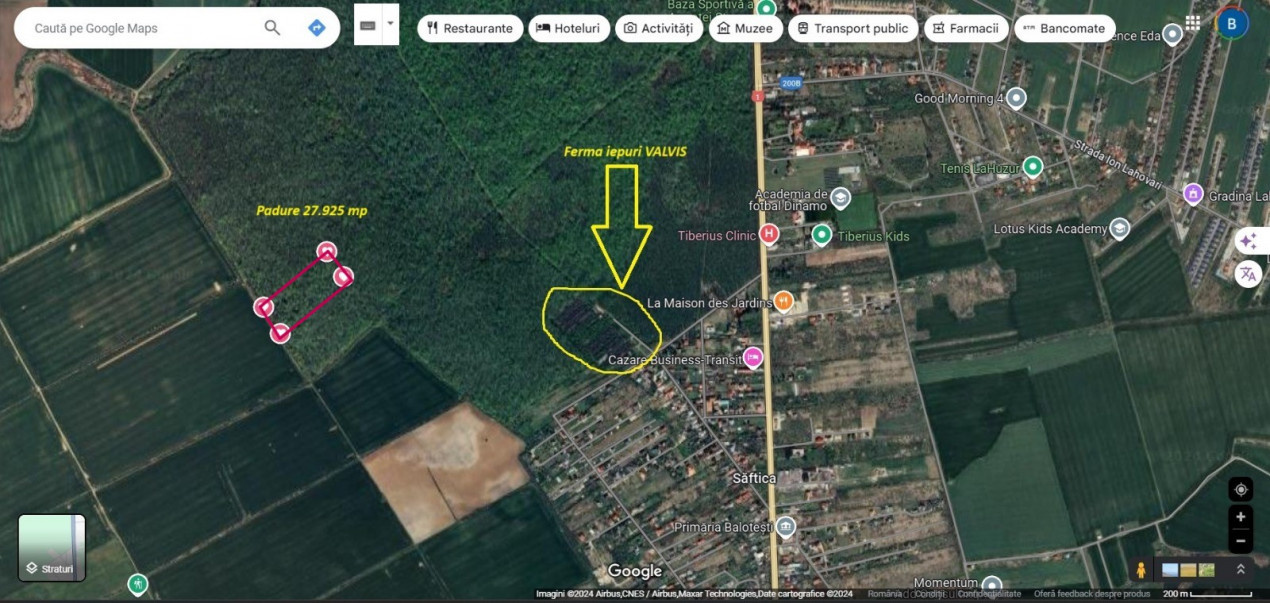Screen dimensions: 1270x603
Task: Select the Hoteluri chip
Action: tap(568, 28)
